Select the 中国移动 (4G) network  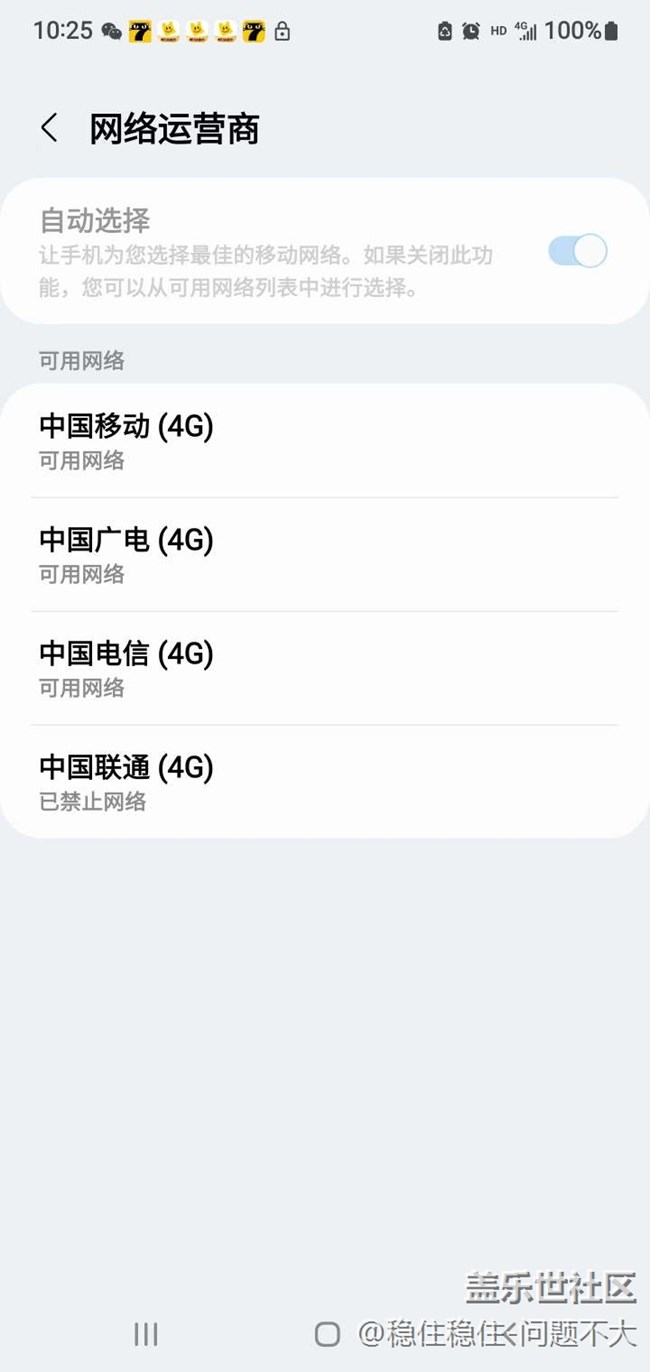(x=324, y=441)
